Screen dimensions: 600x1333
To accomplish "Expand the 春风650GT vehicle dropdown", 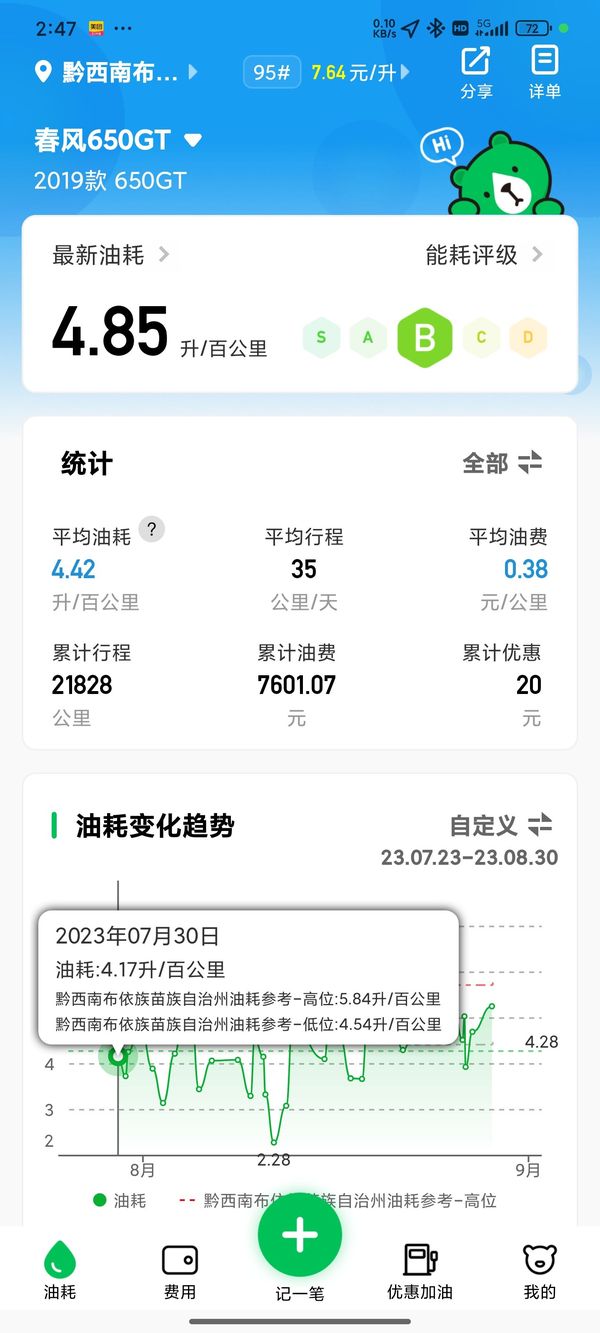I will pyautogui.click(x=193, y=141).
